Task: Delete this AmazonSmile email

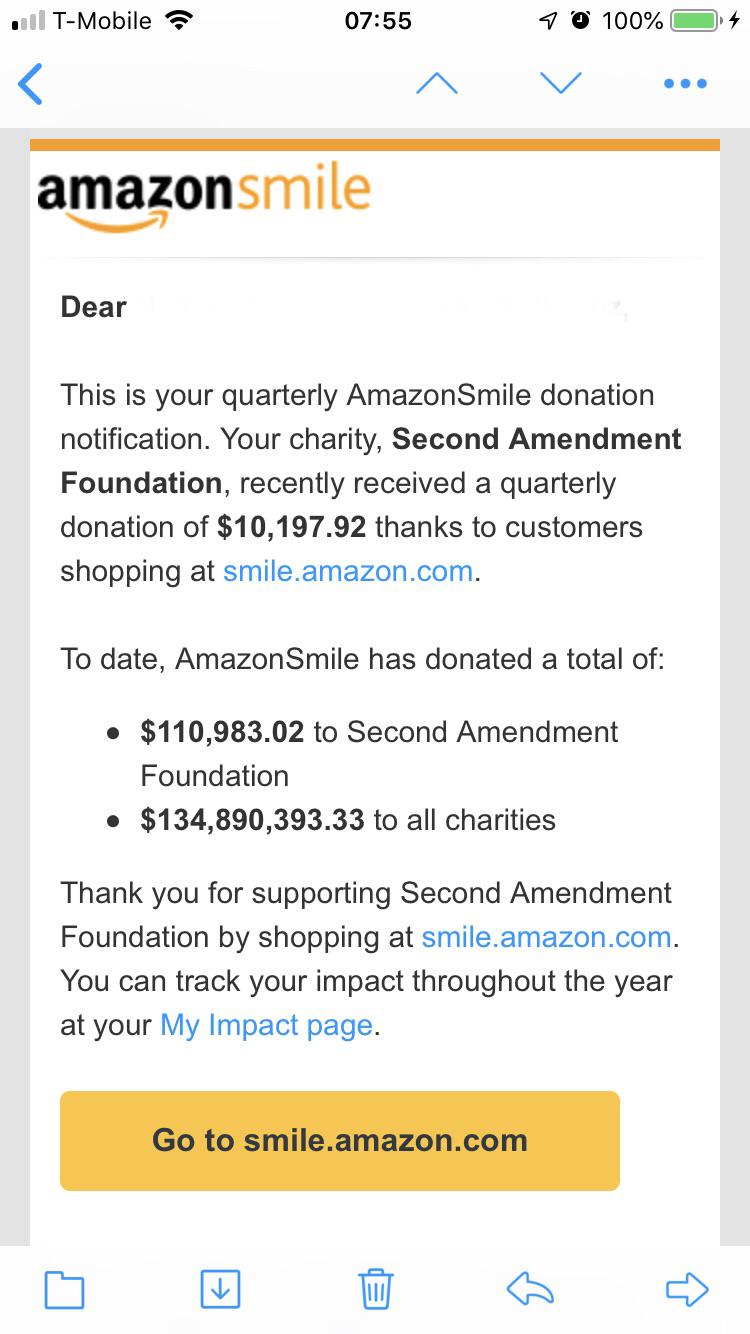Action: point(375,1289)
